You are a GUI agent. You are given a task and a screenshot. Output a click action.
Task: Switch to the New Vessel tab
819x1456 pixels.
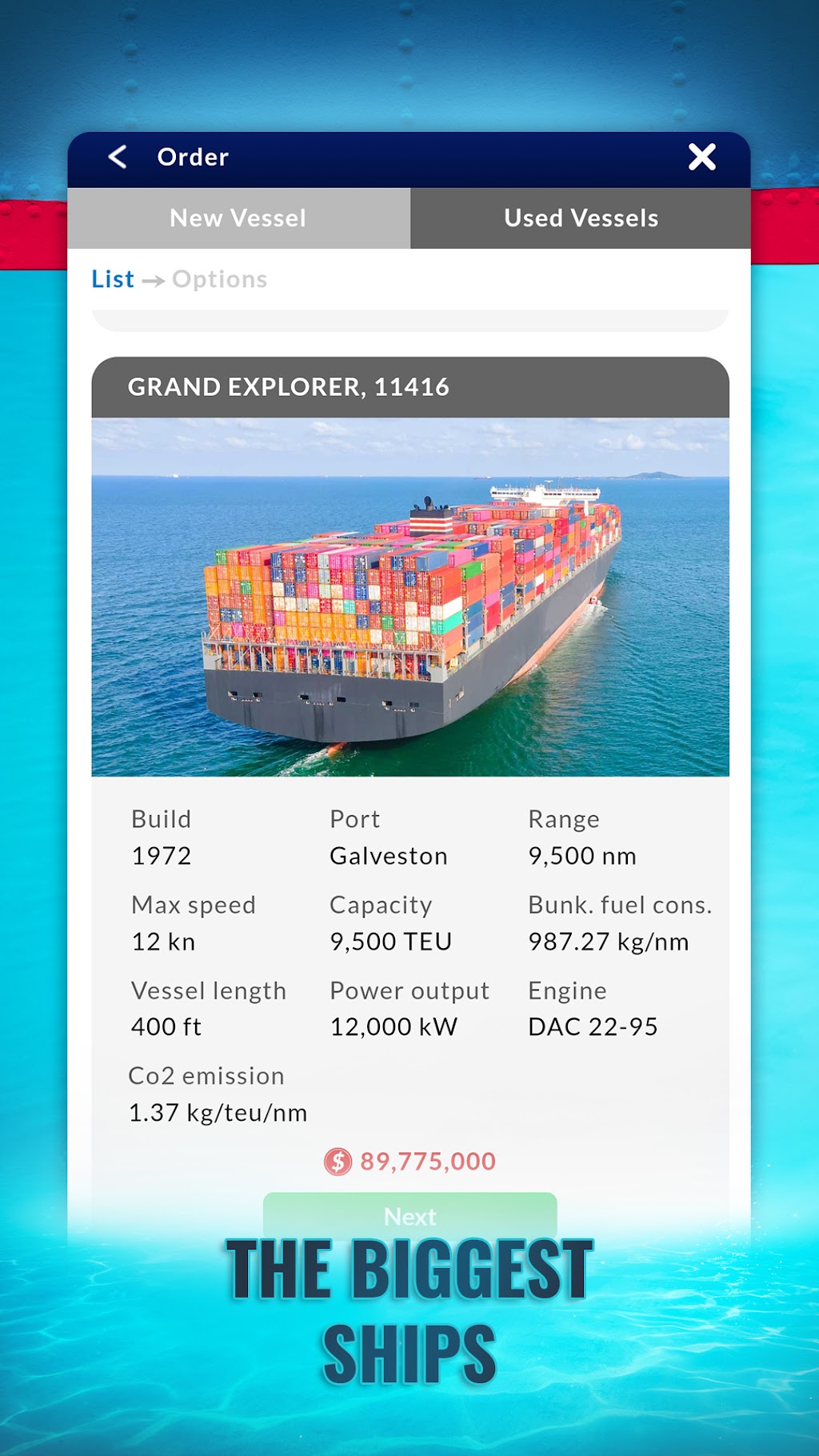pyautogui.click(x=238, y=218)
